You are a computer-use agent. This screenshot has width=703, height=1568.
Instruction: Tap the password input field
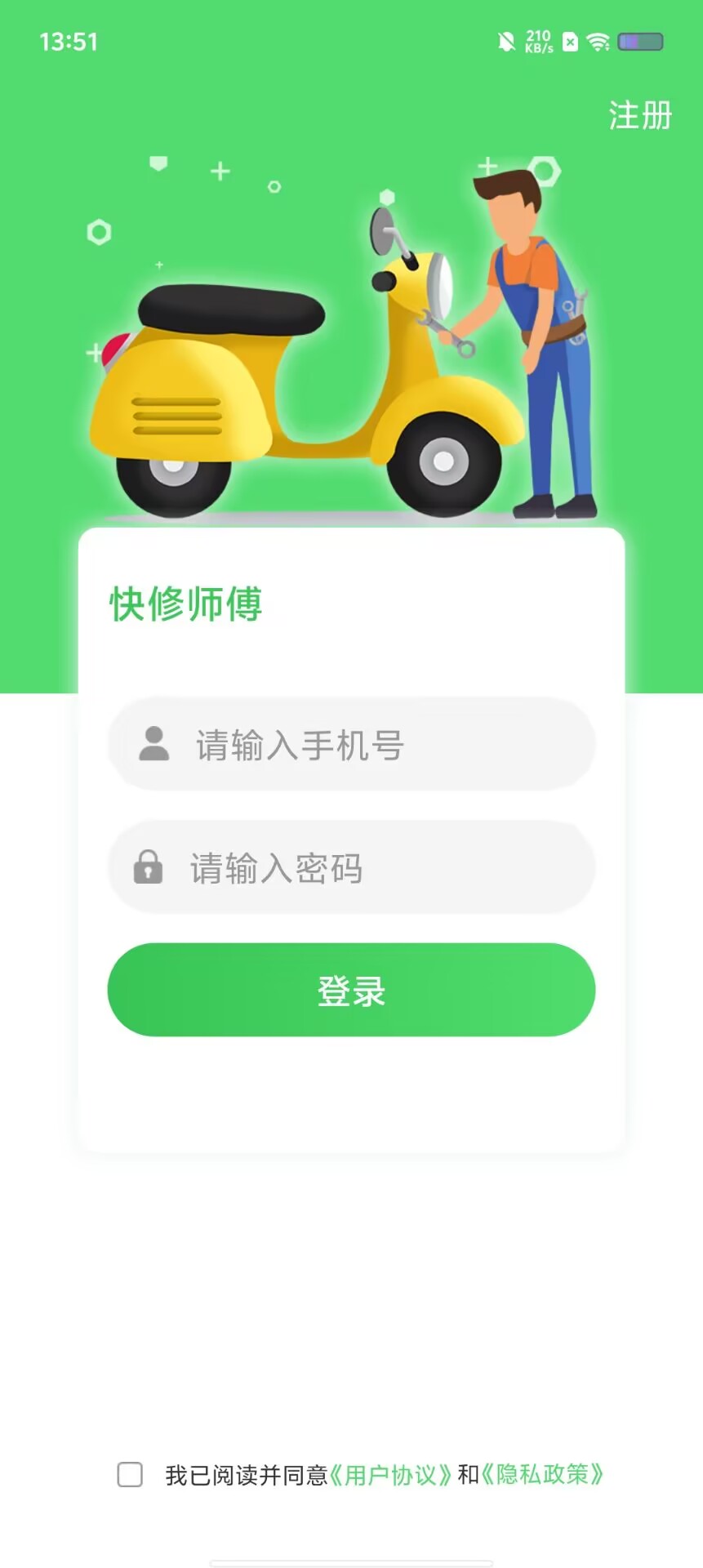pos(351,867)
